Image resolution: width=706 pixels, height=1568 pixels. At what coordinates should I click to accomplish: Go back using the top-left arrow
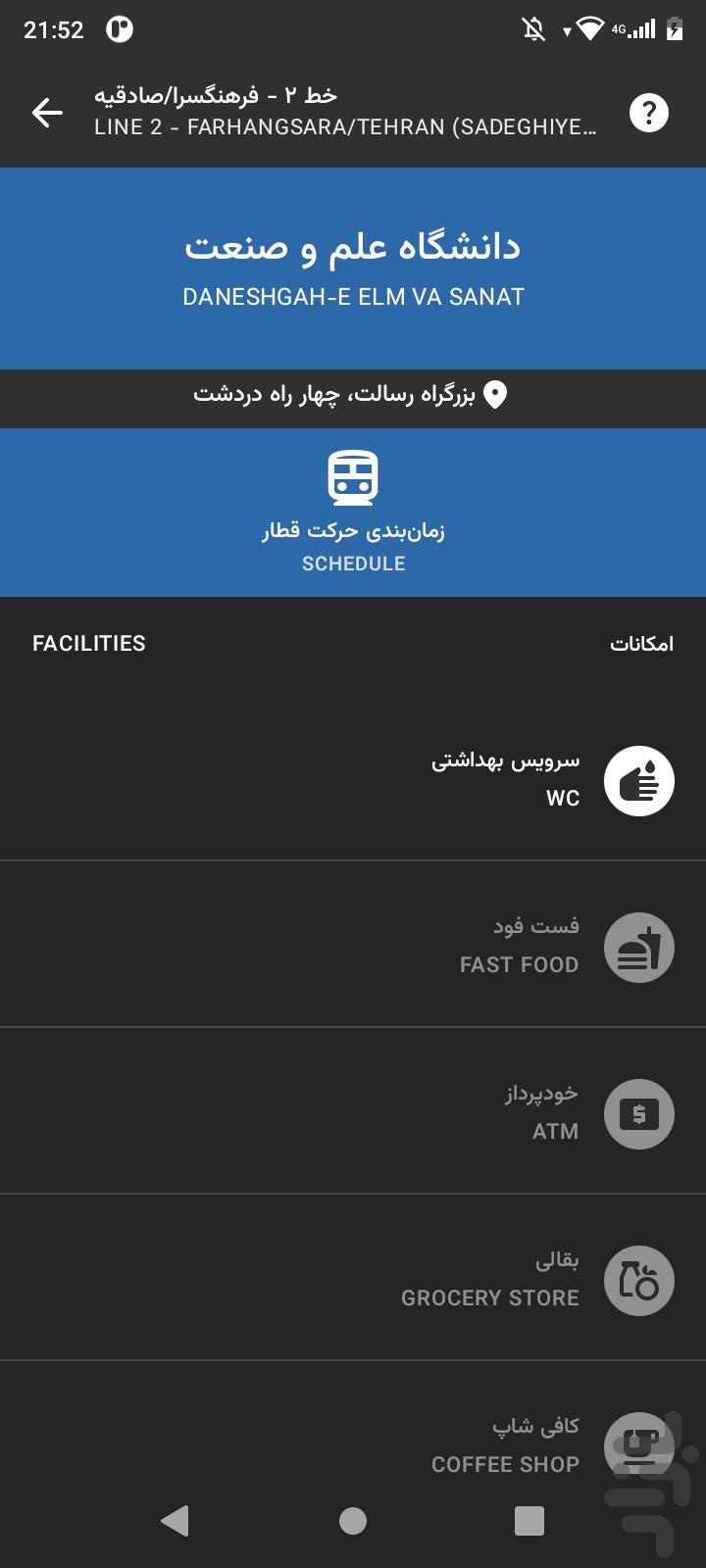(47, 113)
